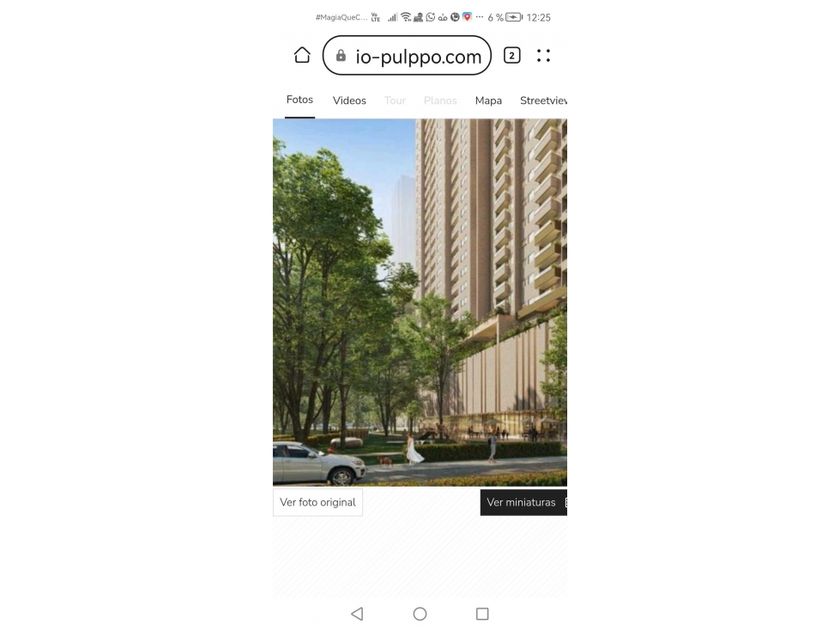840x630 pixels.
Task: Tap the io-pulppo.com address bar
Action: coord(407,55)
